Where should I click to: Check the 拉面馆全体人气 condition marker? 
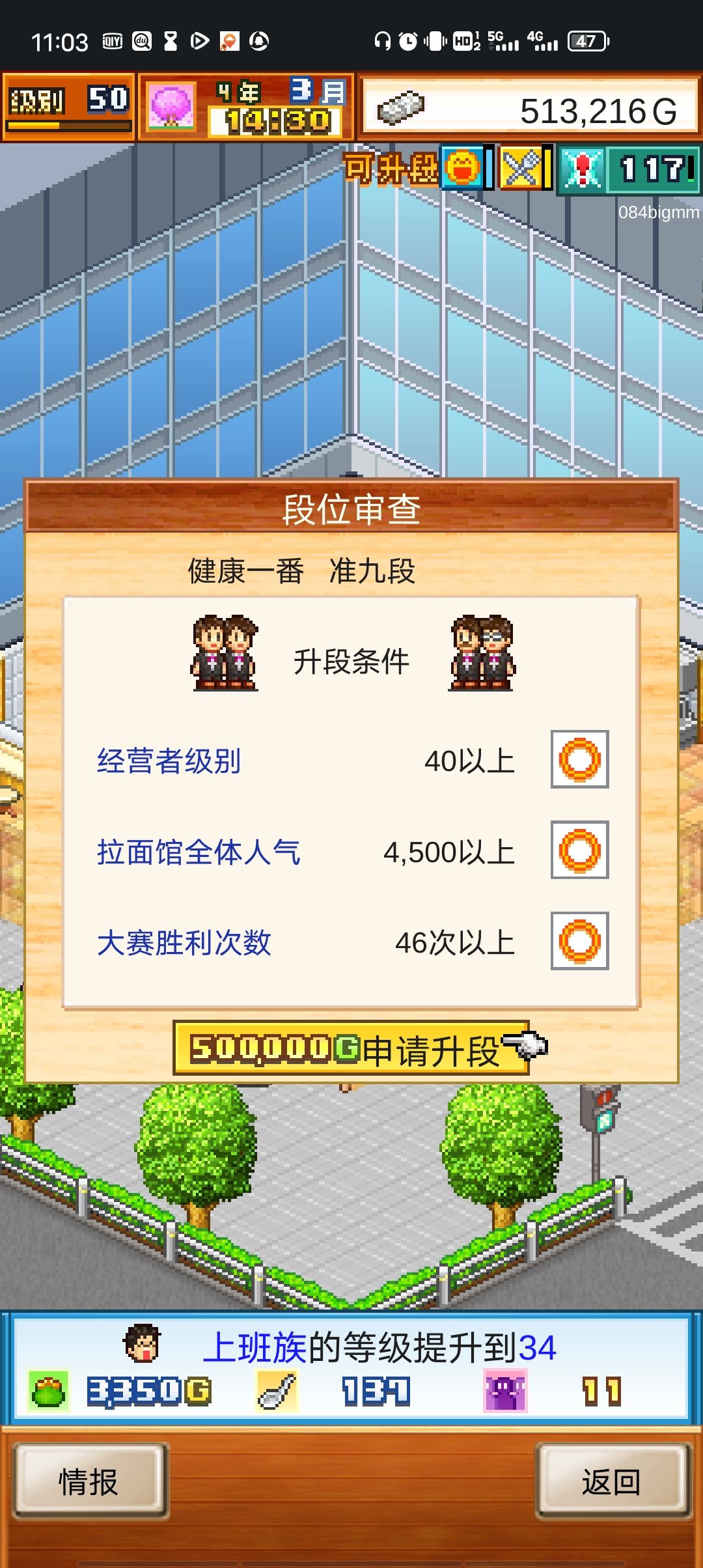click(579, 850)
